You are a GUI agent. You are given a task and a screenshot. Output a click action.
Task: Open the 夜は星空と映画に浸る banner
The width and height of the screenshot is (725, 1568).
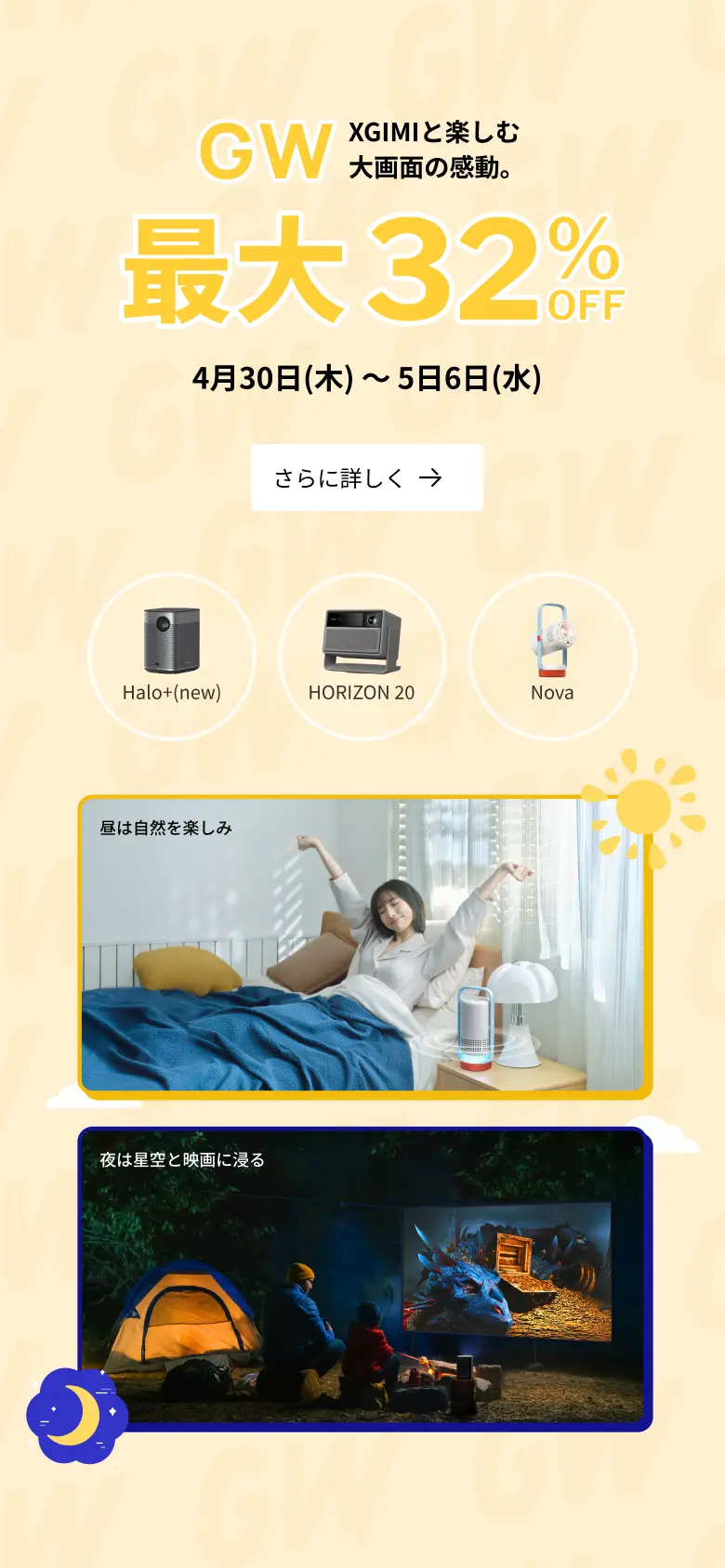pos(363,1278)
